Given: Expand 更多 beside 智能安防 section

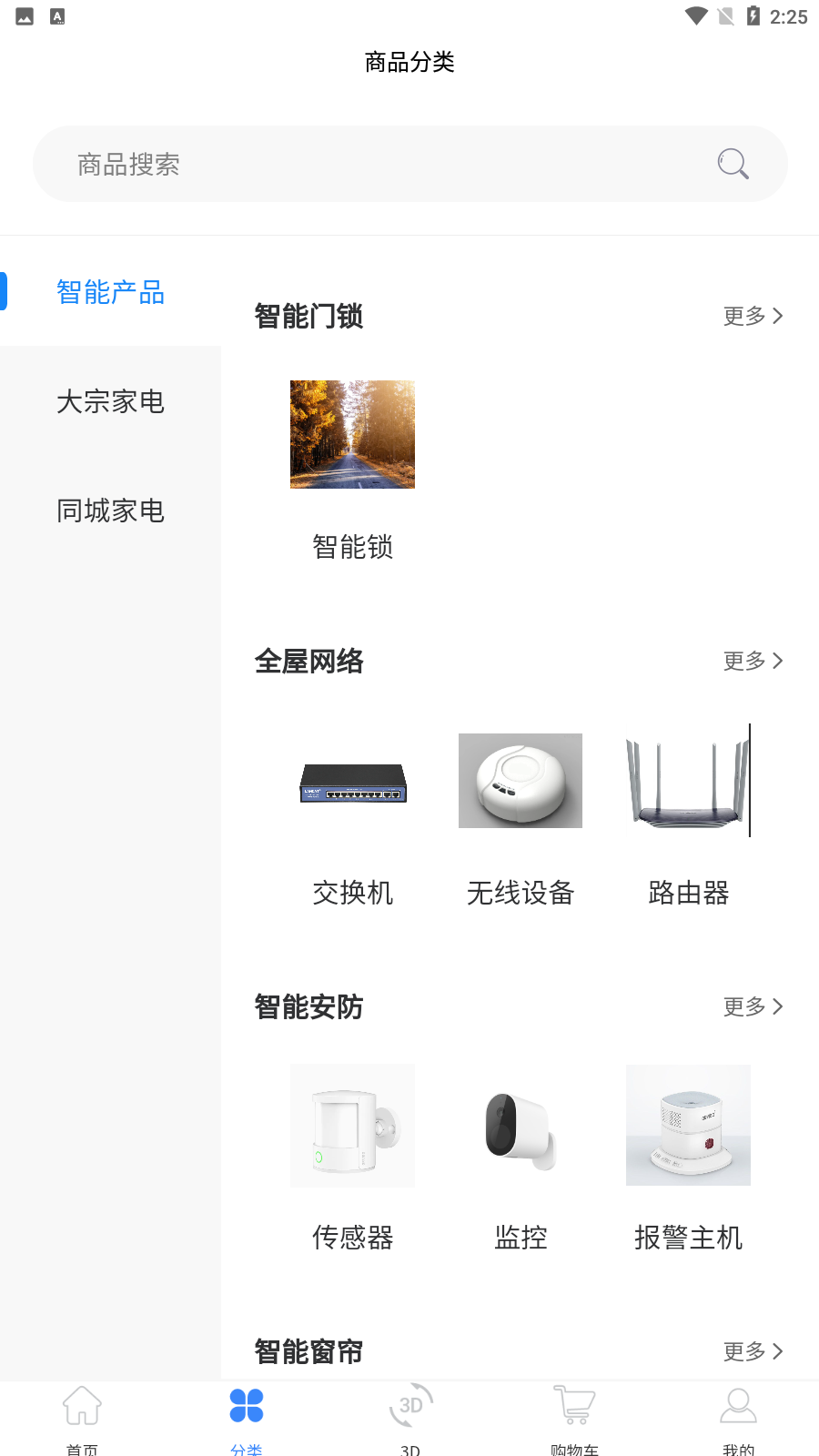Looking at the screenshot, I should pos(753,1006).
